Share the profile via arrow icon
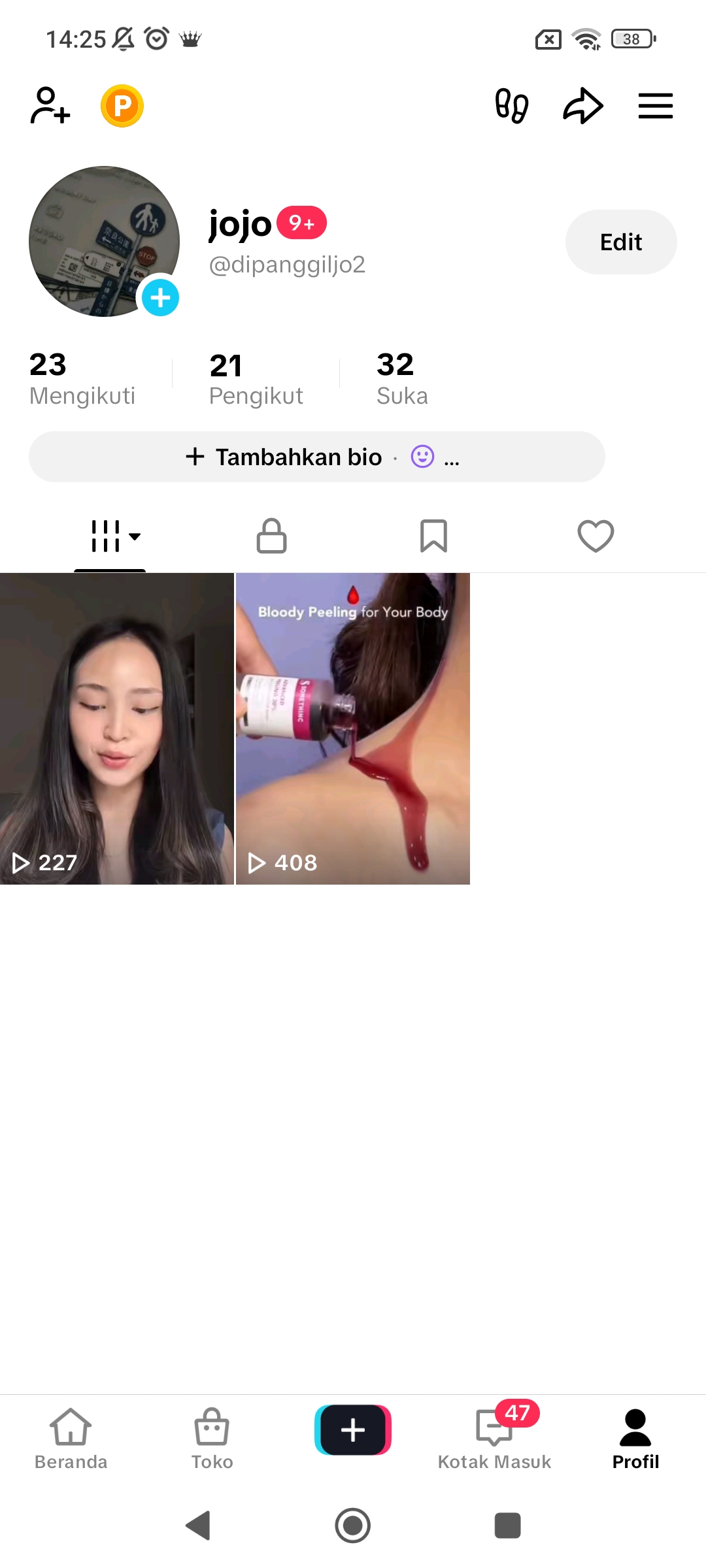 (x=582, y=106)
